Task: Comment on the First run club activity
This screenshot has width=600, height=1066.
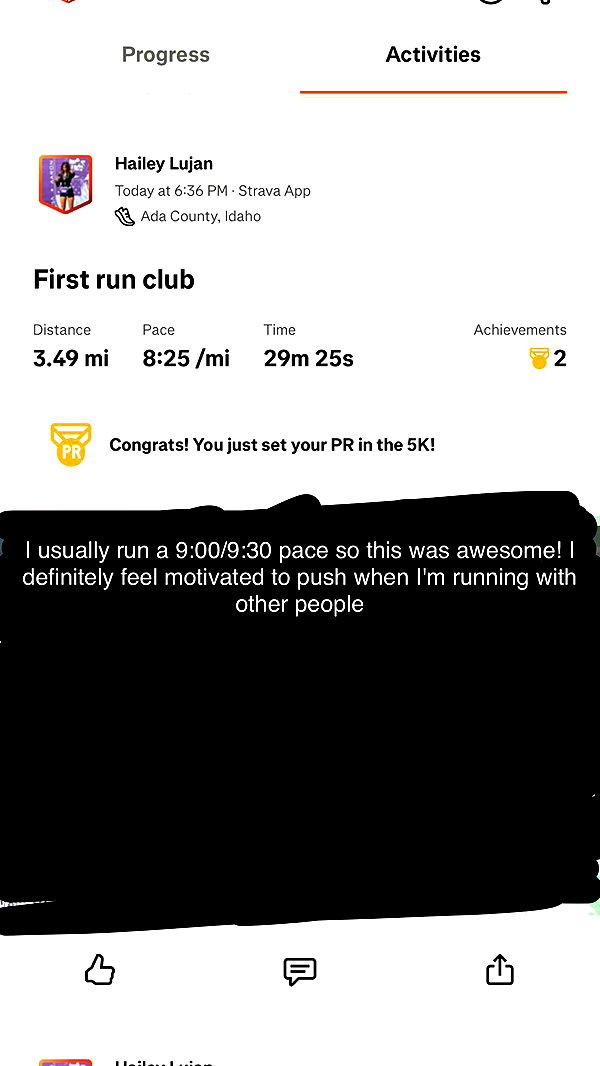Action: (x=300, y=970)
